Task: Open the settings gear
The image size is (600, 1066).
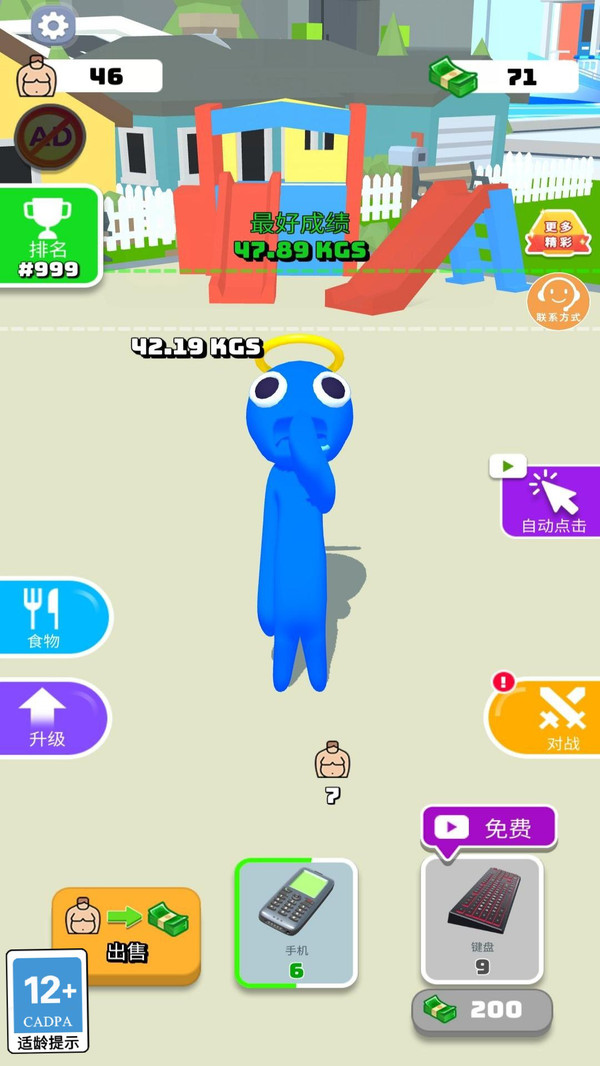Action: 54,27
